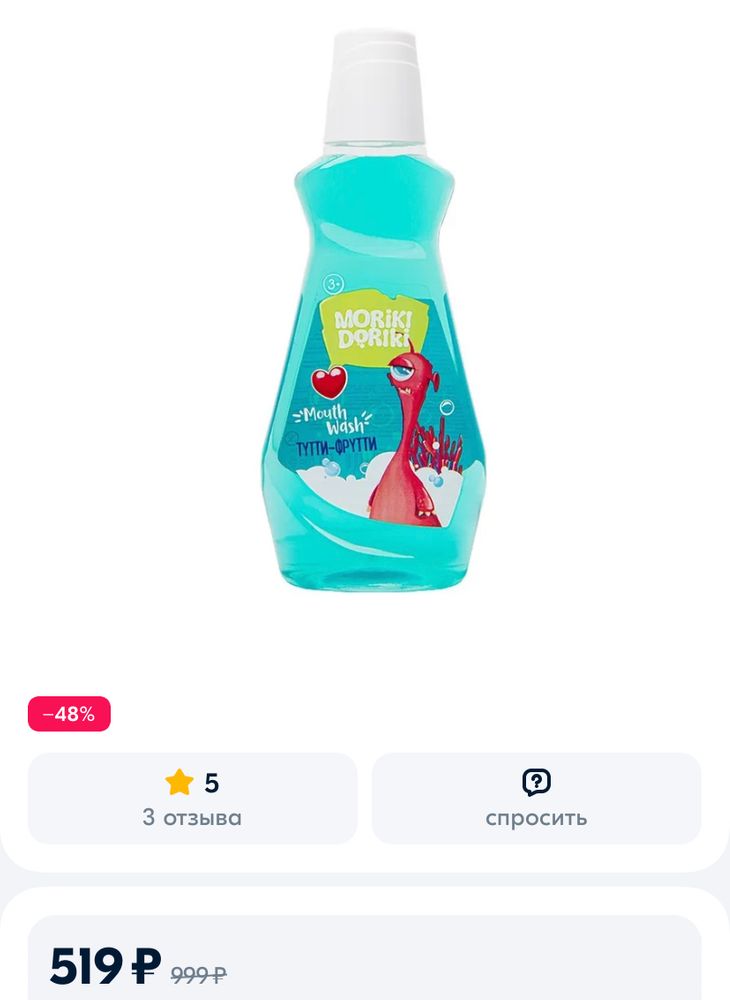The height and width of the screenshot is (1000, 730).
Task: Click the air bubble graphic beside the monster
Action: coord(446,405)
